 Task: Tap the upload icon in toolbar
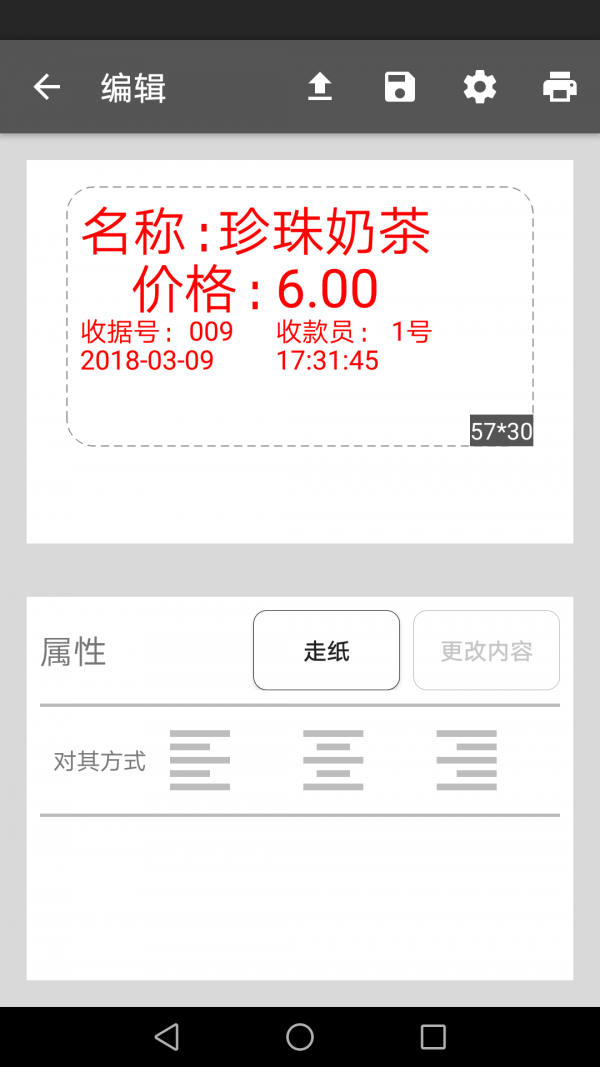tap(320, 87)
